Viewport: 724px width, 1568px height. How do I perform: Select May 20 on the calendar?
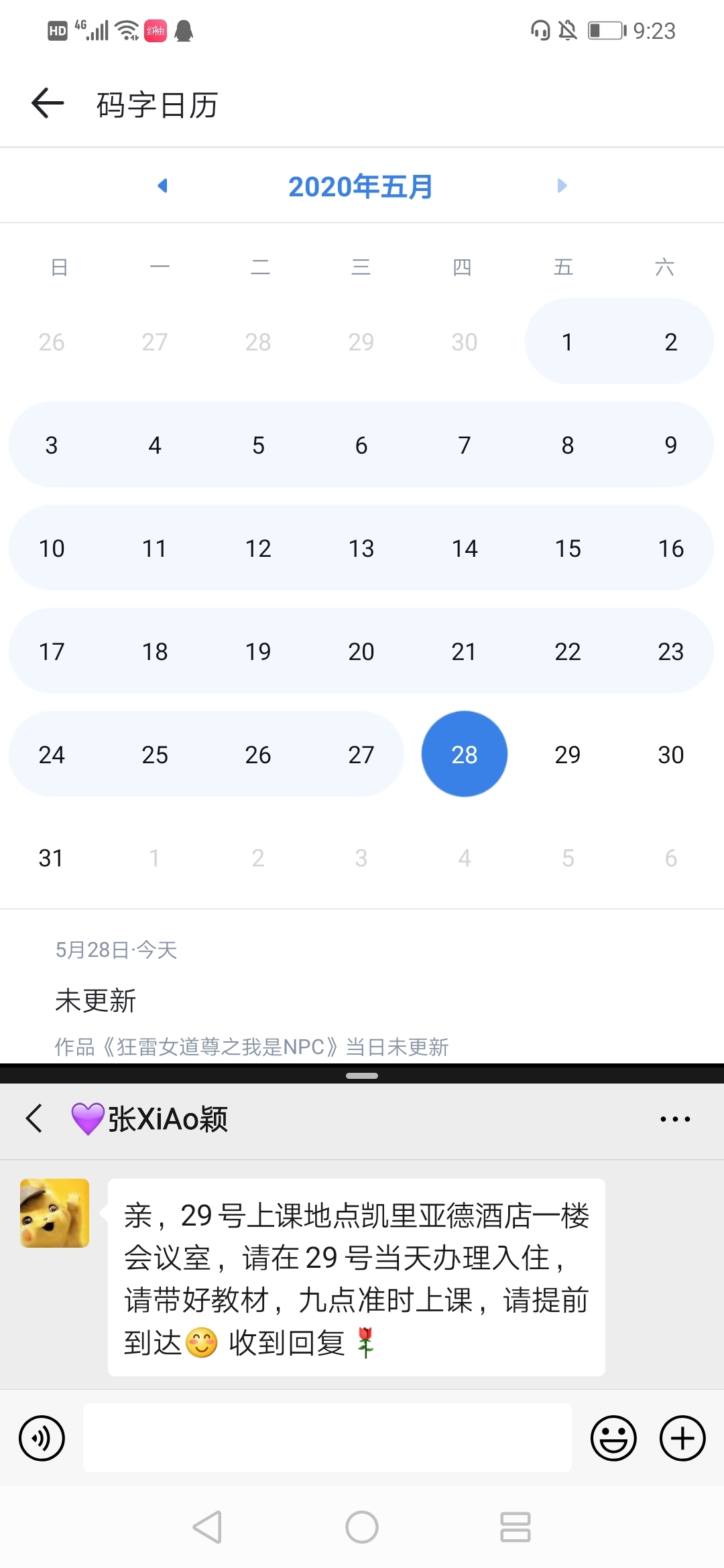[x=361, y=651]
